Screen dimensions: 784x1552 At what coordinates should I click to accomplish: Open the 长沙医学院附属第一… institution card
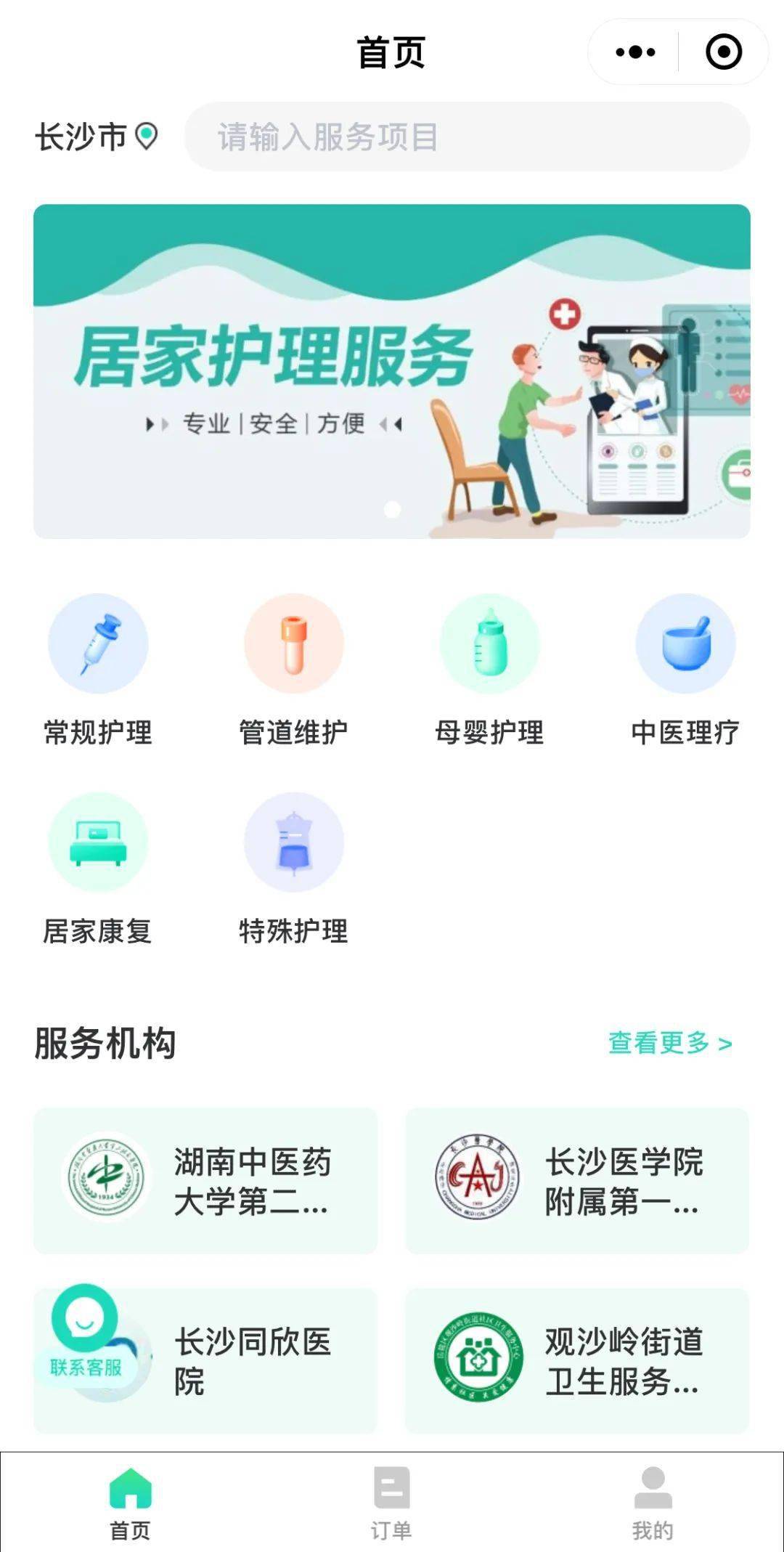tap(577, 1181)
